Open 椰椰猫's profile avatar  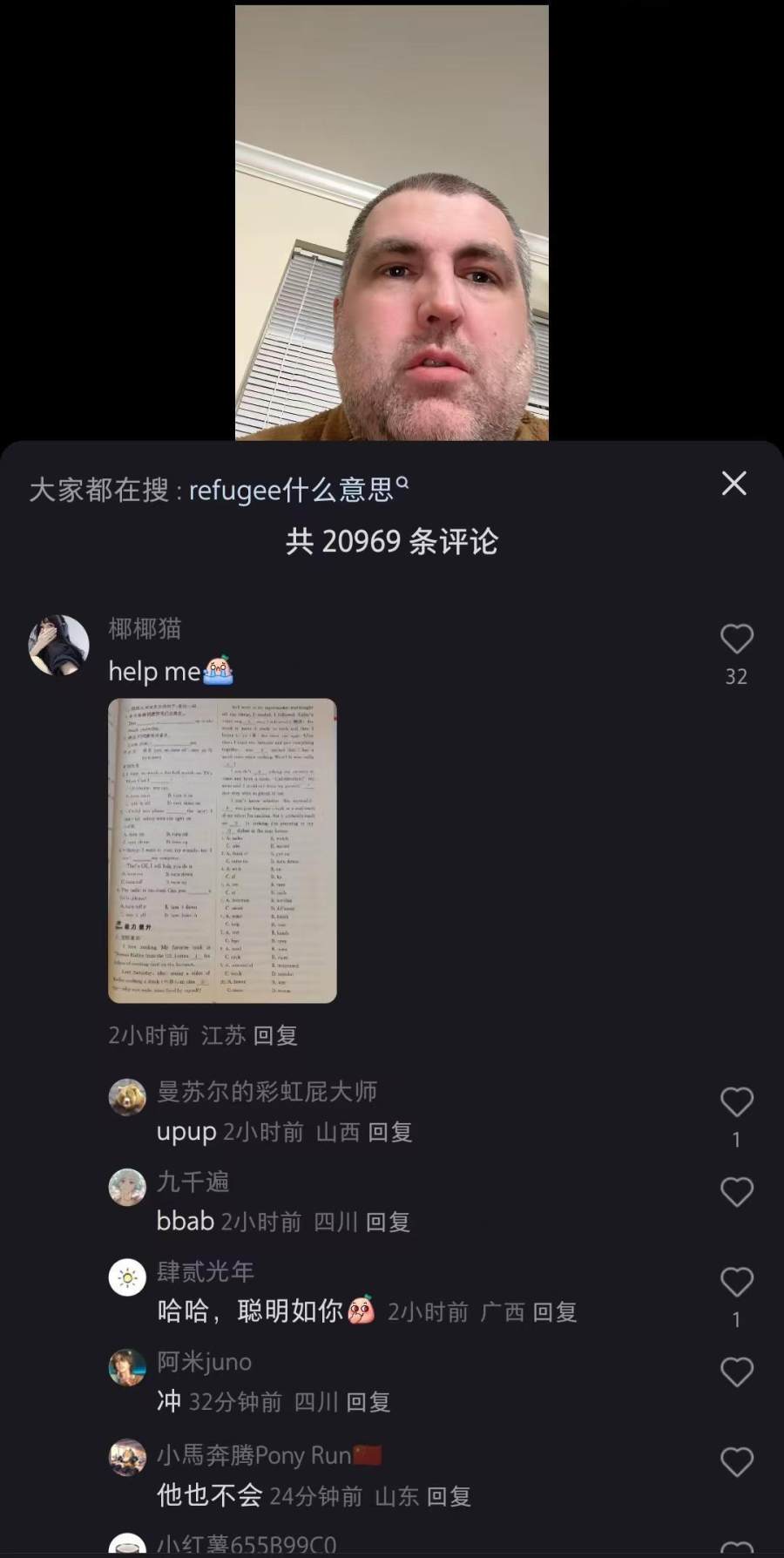tap(59, 646)
